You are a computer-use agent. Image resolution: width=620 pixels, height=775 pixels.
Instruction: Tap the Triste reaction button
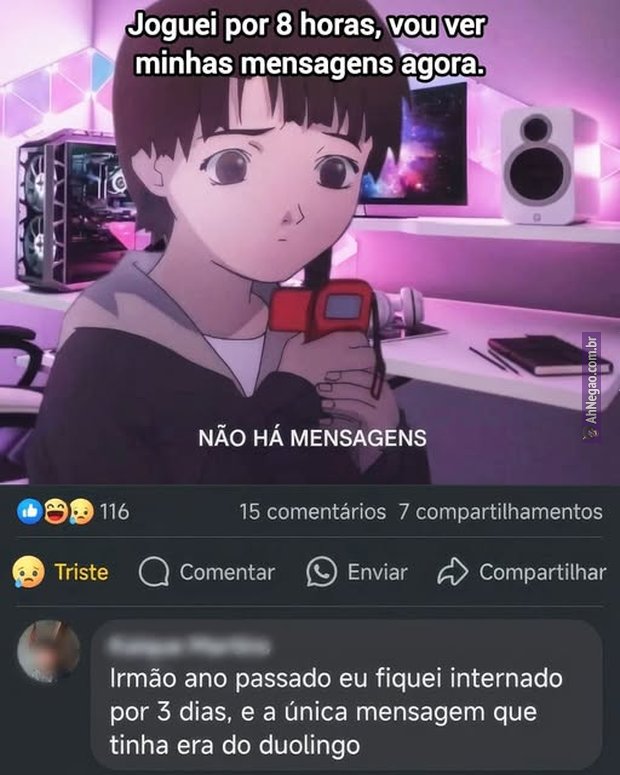(60, 572)
